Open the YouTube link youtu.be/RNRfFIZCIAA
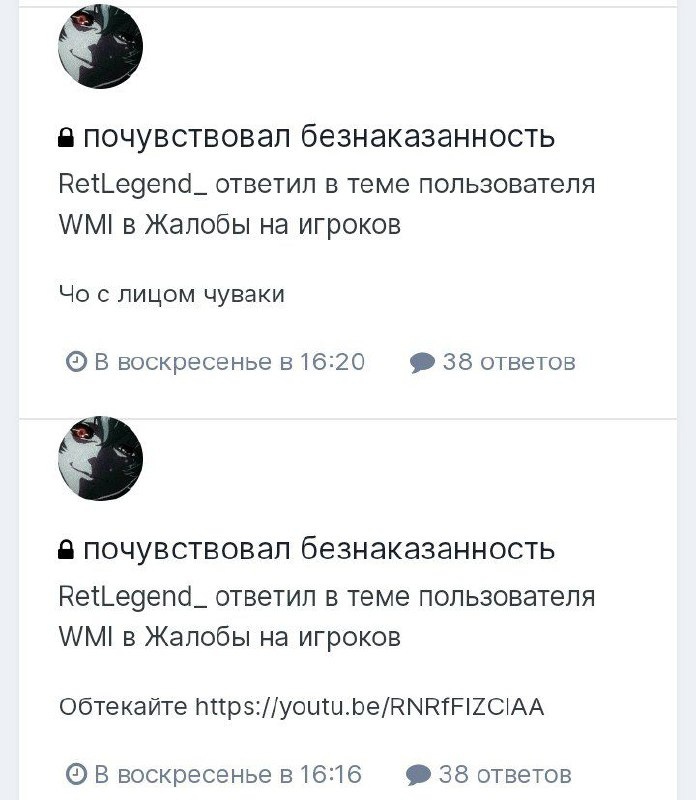Screen dimensions: 696x800 click(369, 707)
